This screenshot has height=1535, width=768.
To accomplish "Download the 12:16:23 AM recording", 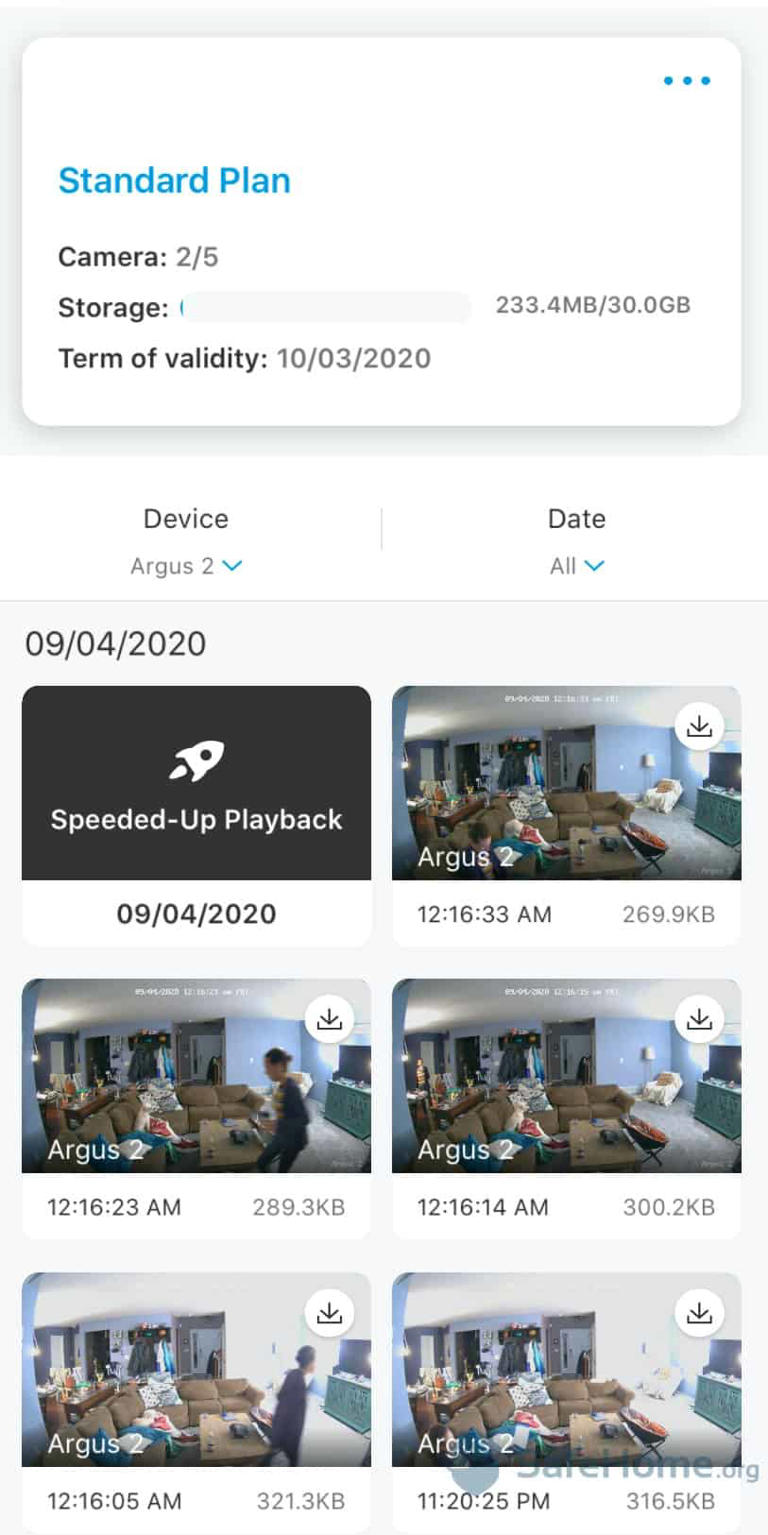I will pyautogui.click(x=329, y=1018).
